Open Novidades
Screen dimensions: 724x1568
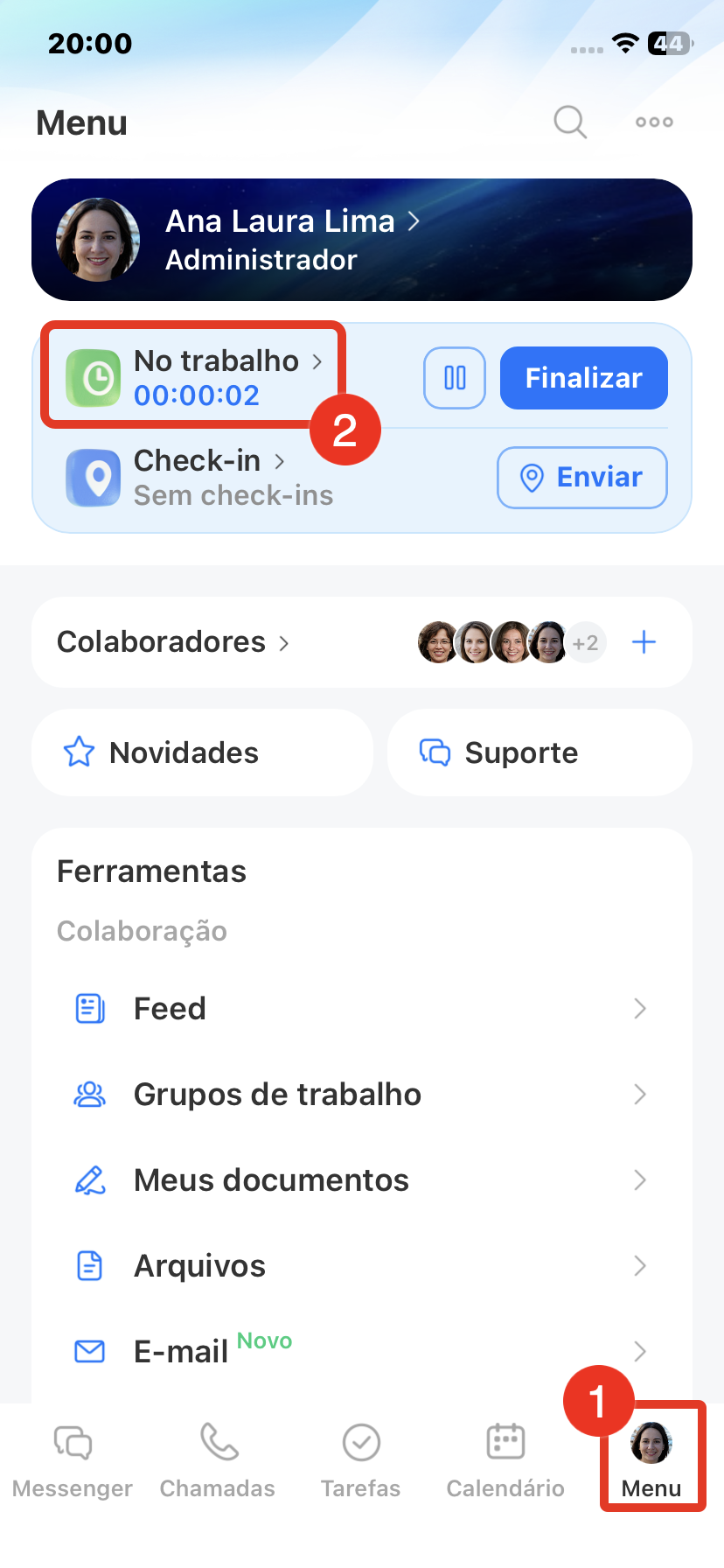click(202, 752)
